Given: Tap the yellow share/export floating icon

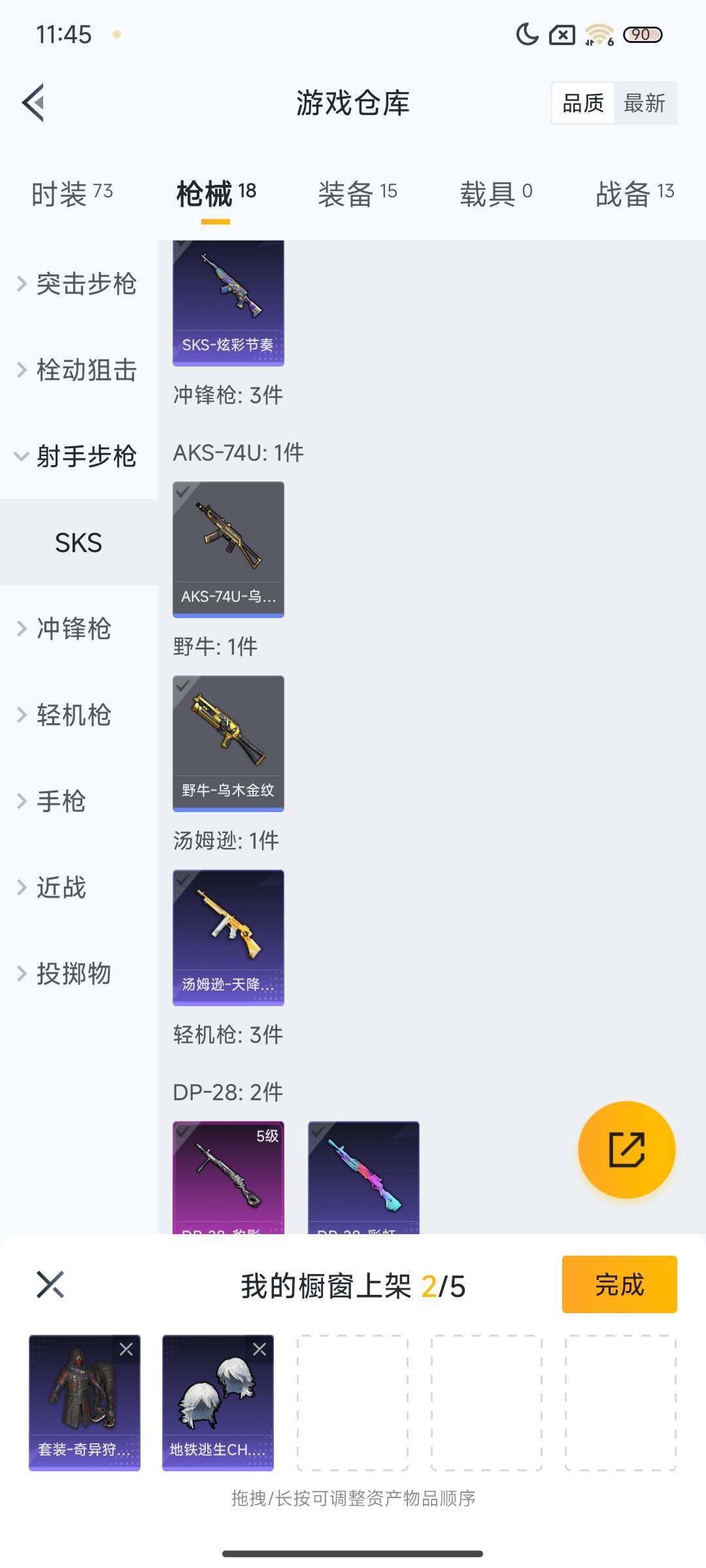Looking at the screenshot, I should [x=626, y=1150].
